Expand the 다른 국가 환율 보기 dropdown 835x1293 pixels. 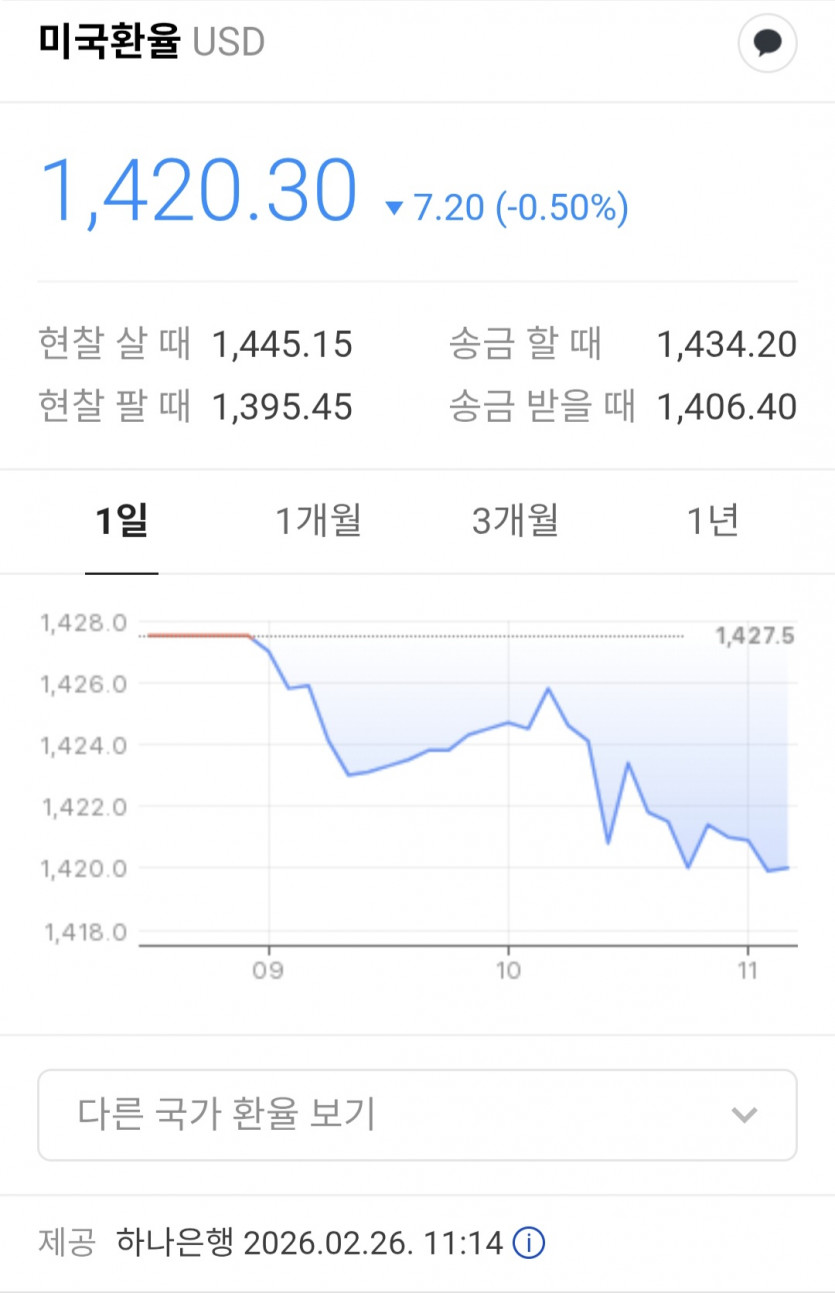pyautogui.click(x=417, y=1114)
